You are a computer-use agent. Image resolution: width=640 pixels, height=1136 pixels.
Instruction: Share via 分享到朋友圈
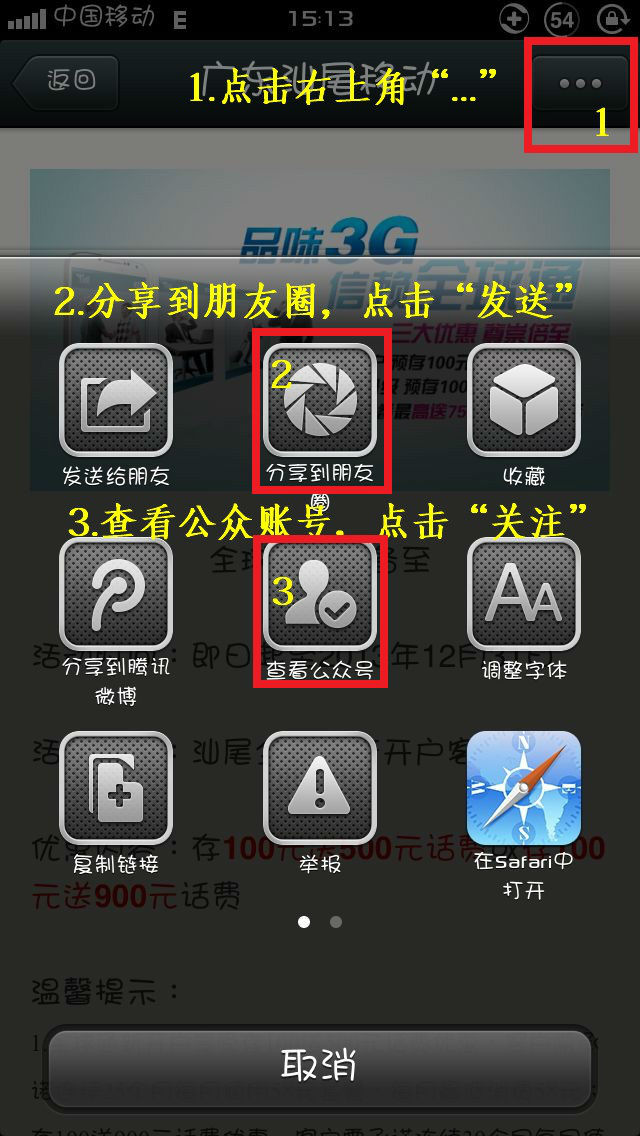click(320, 400)
